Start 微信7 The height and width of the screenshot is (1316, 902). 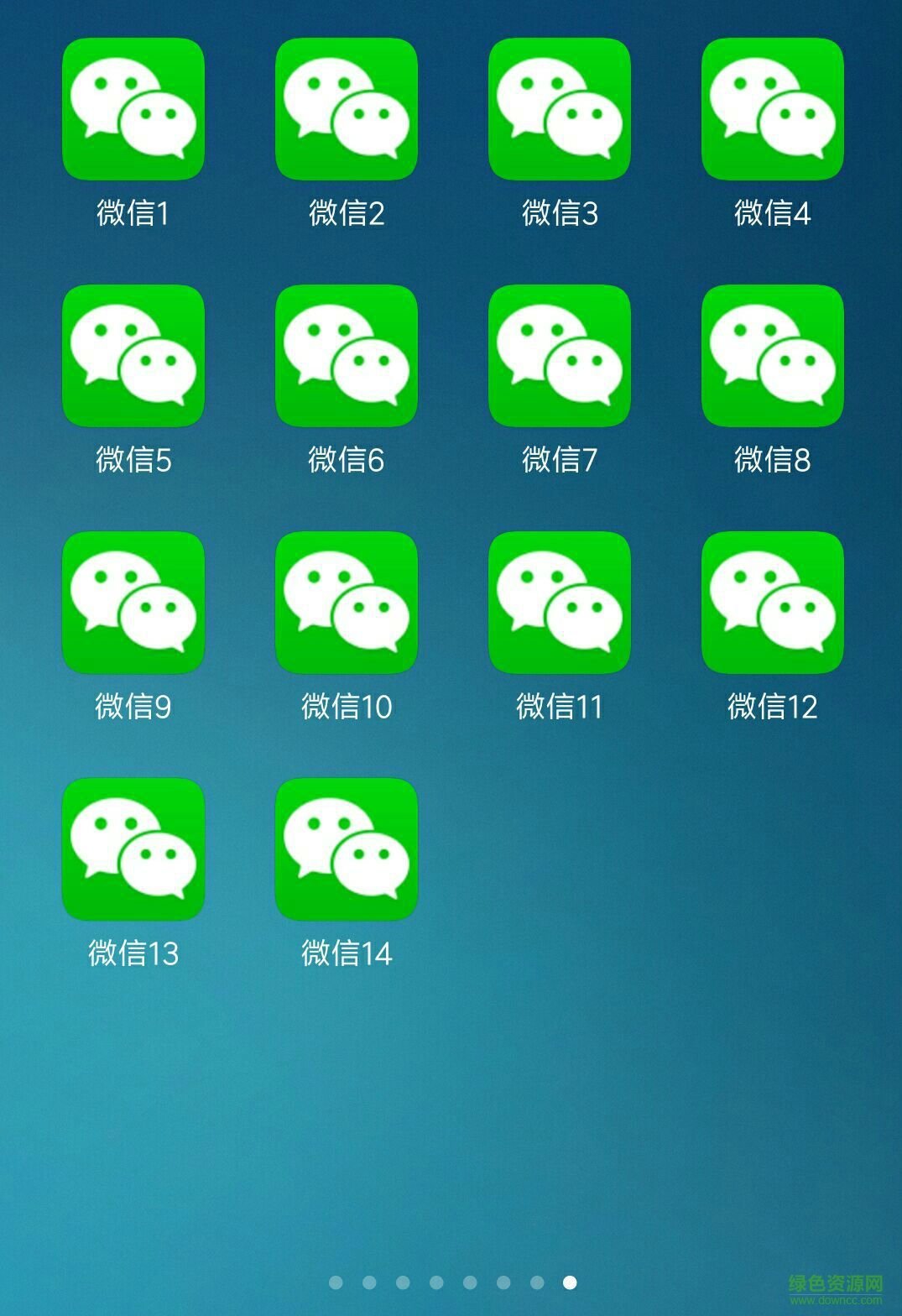click(x=560, y=356)
